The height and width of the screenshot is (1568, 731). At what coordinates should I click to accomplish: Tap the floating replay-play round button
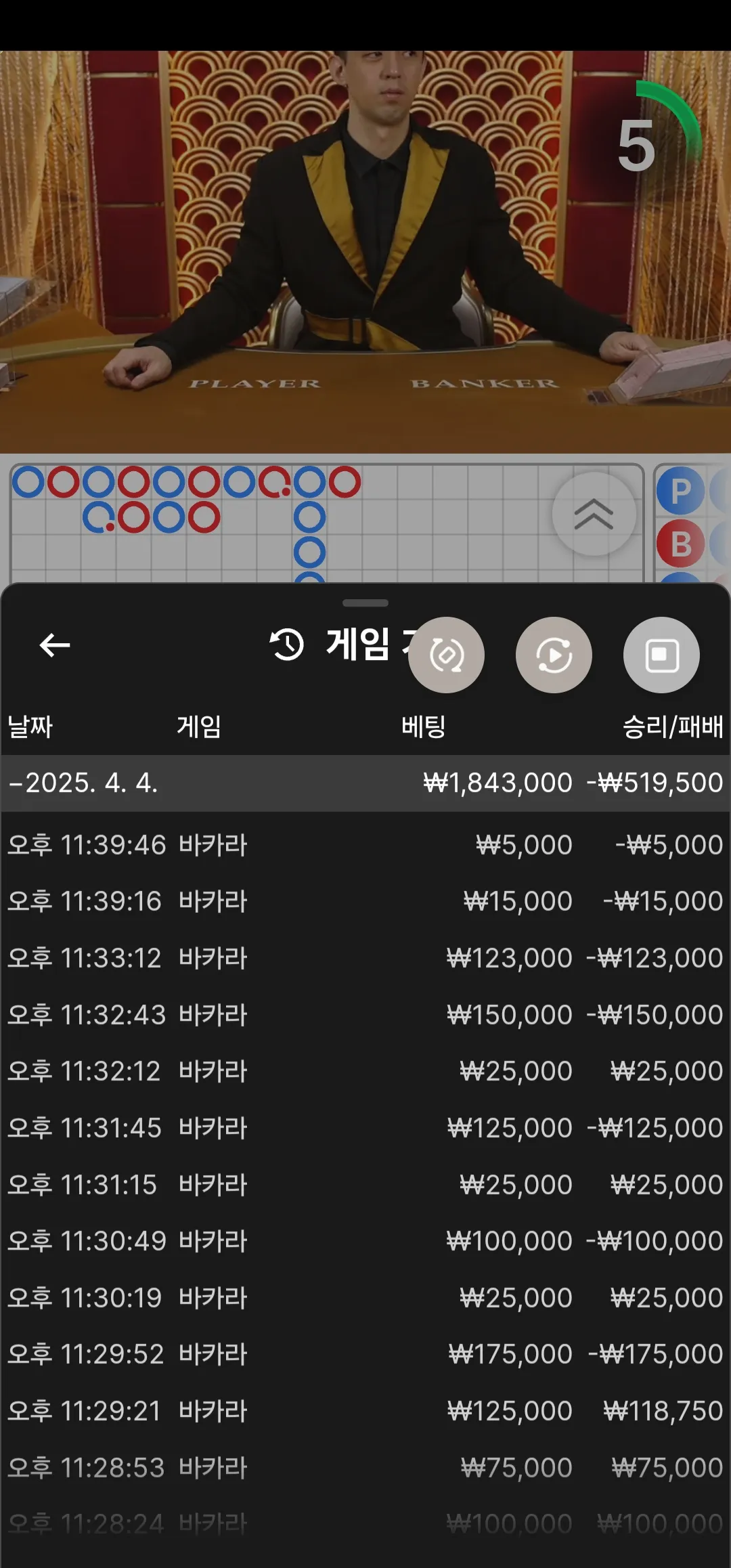coord(554,655)
